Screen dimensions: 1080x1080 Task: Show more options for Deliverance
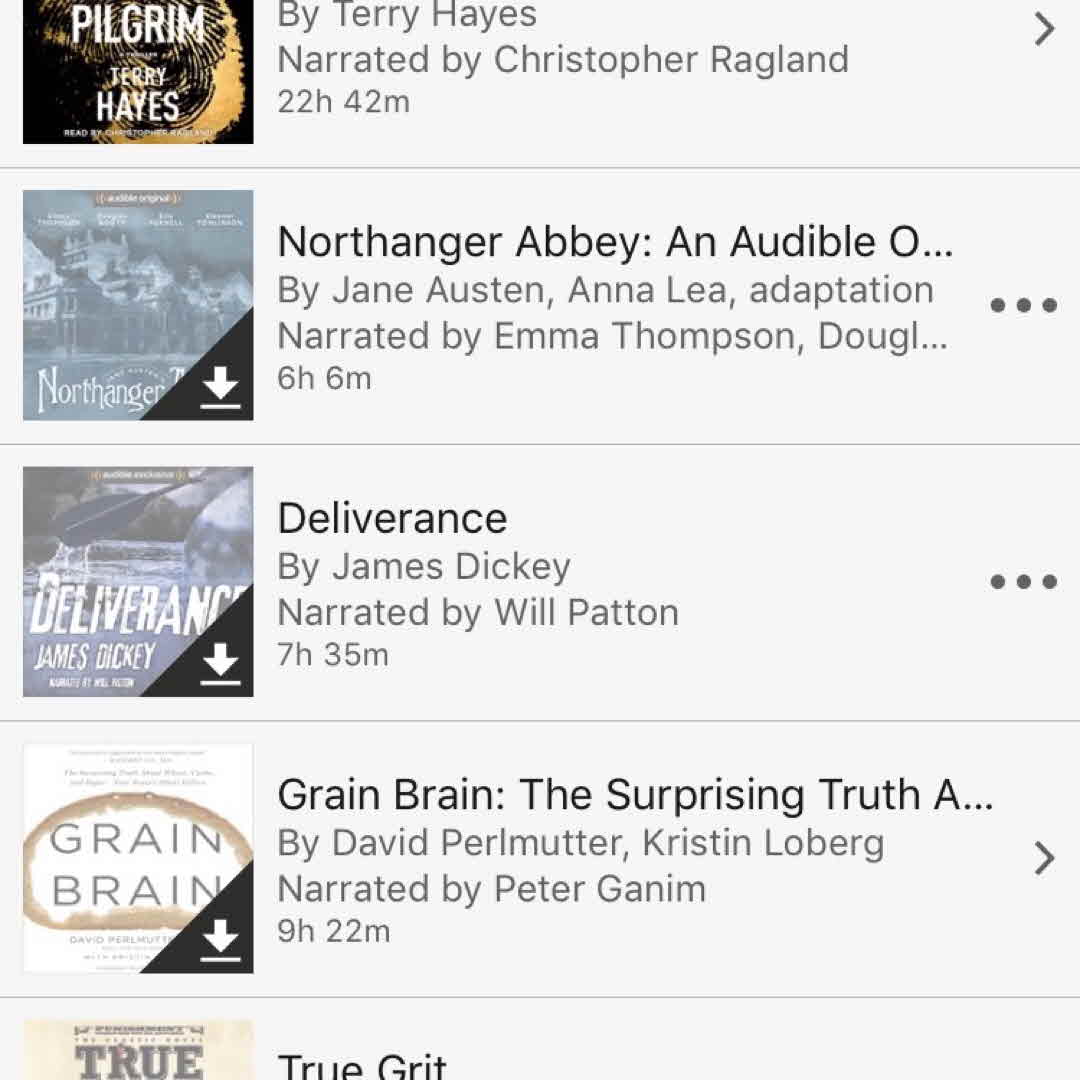click(1023, 582)
